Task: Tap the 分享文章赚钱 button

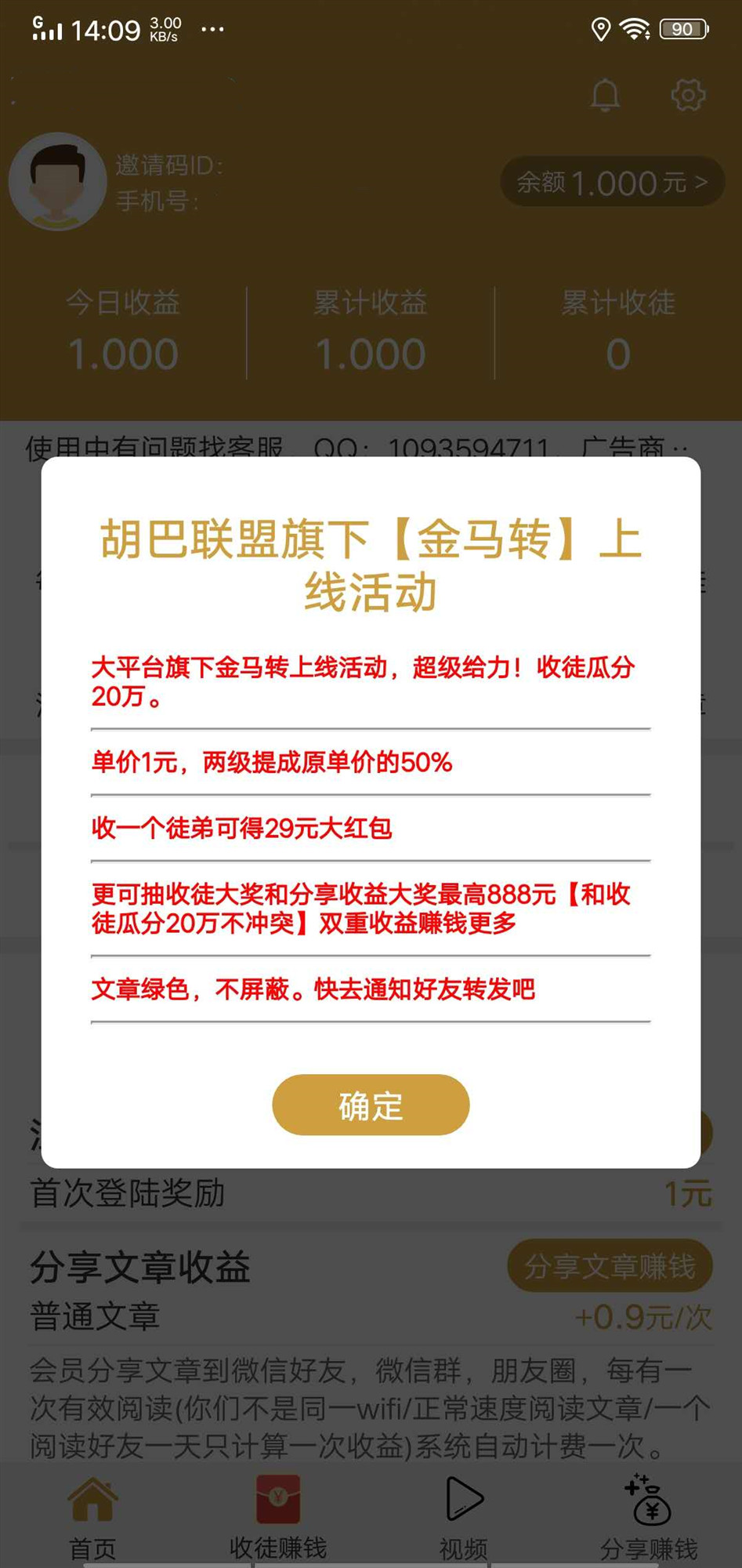Action: click(x=612, y=1265)
